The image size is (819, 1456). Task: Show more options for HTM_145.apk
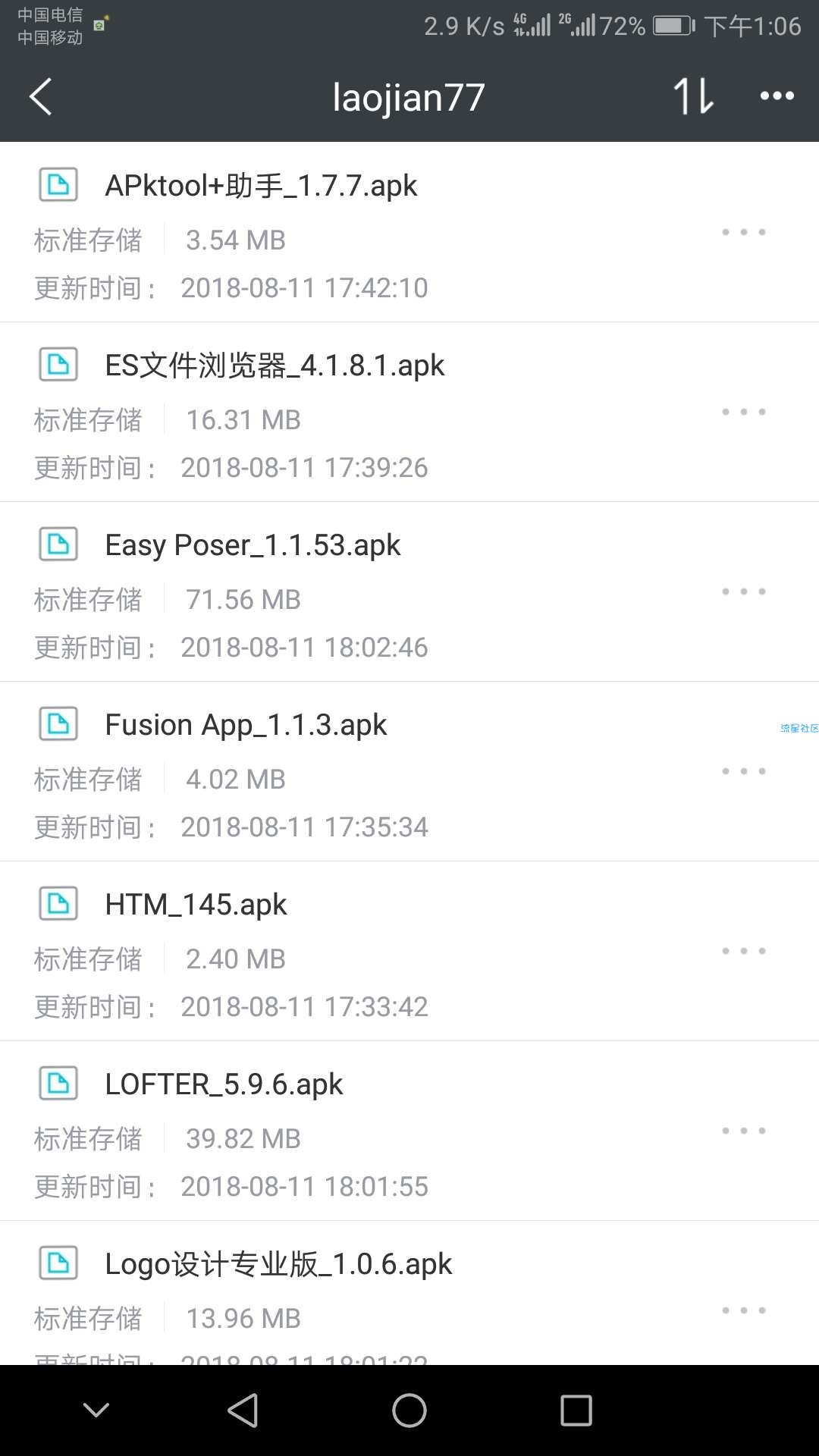(743, 951)
